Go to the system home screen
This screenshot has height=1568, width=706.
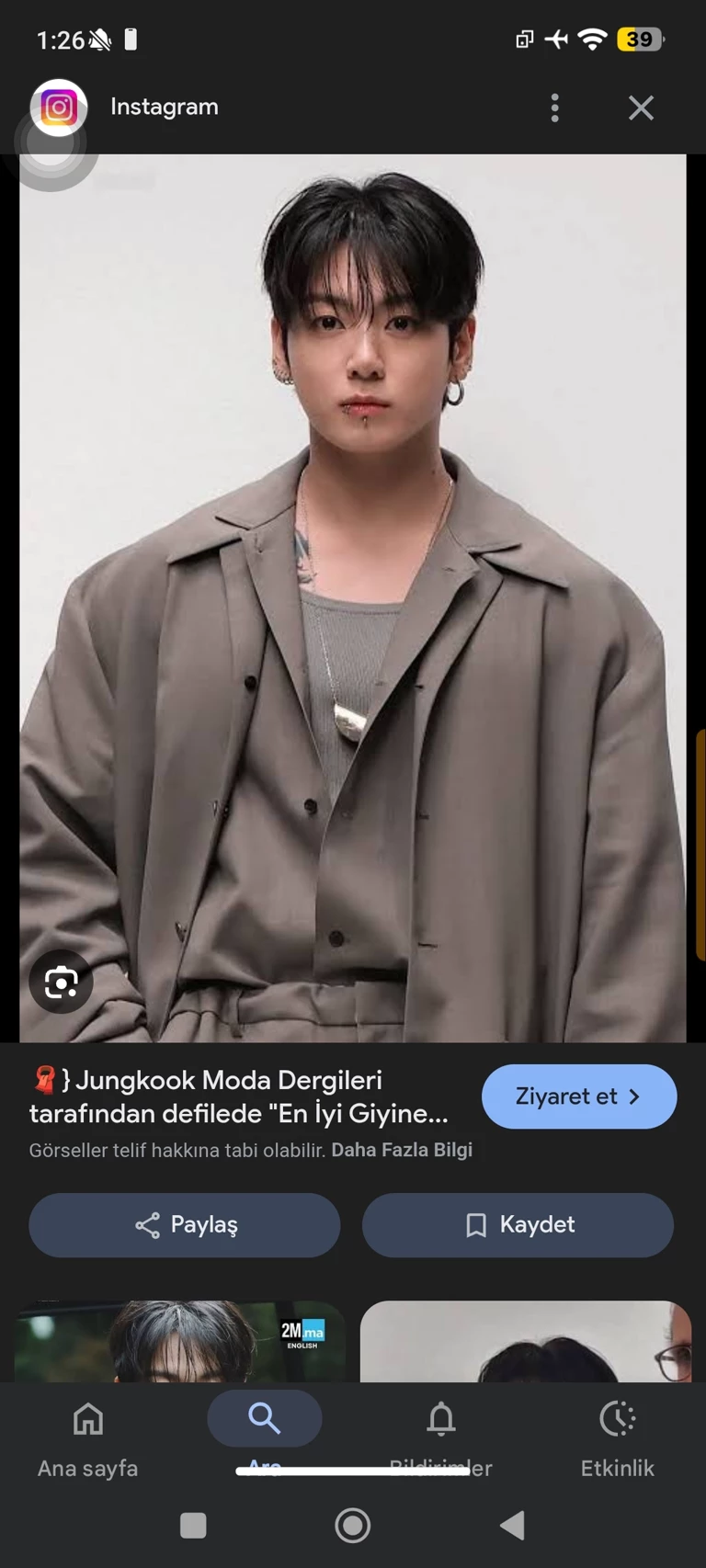coord(353,1526)
